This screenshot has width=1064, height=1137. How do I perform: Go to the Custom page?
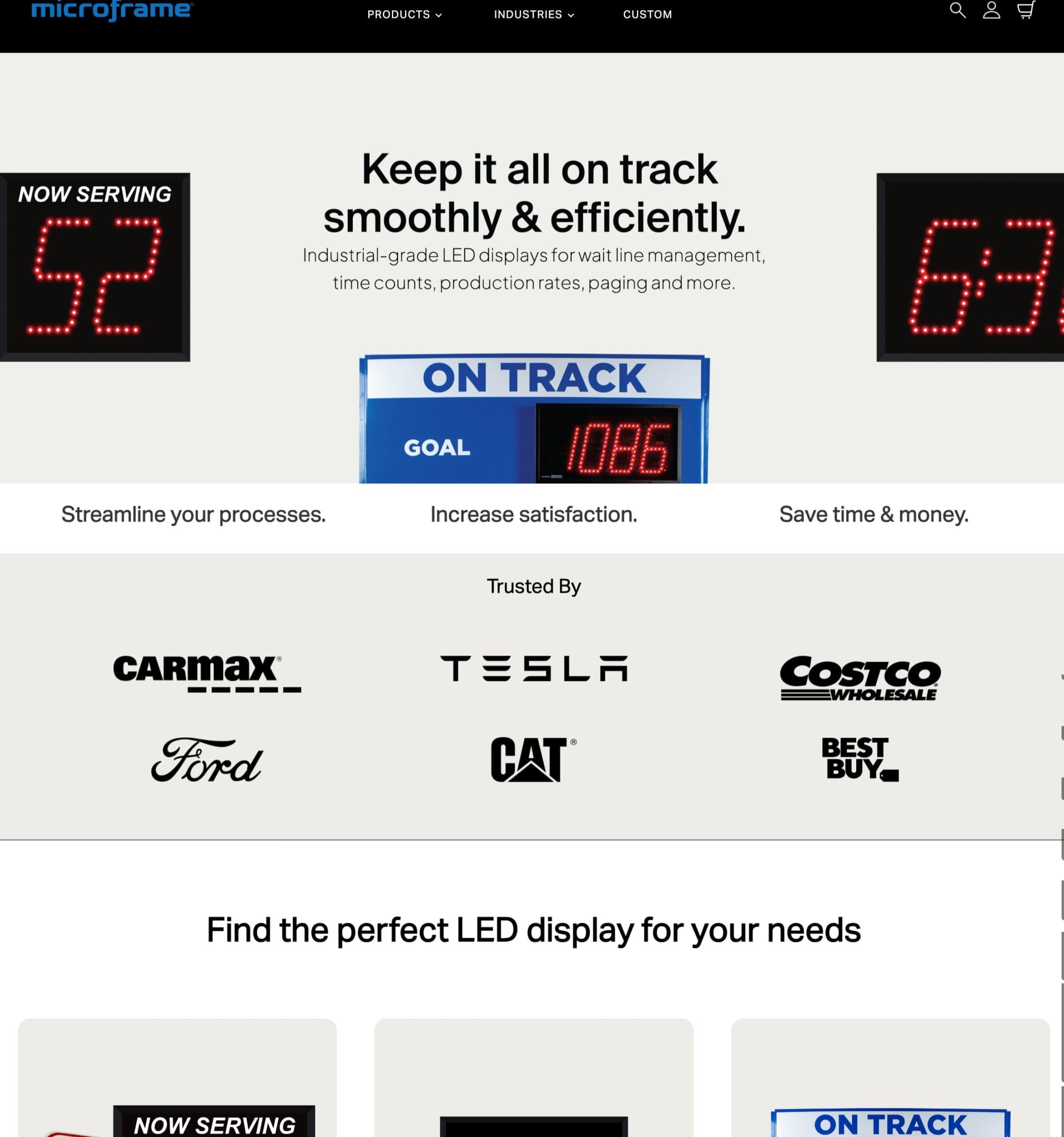pyautogui.click(x=647, y=14)
